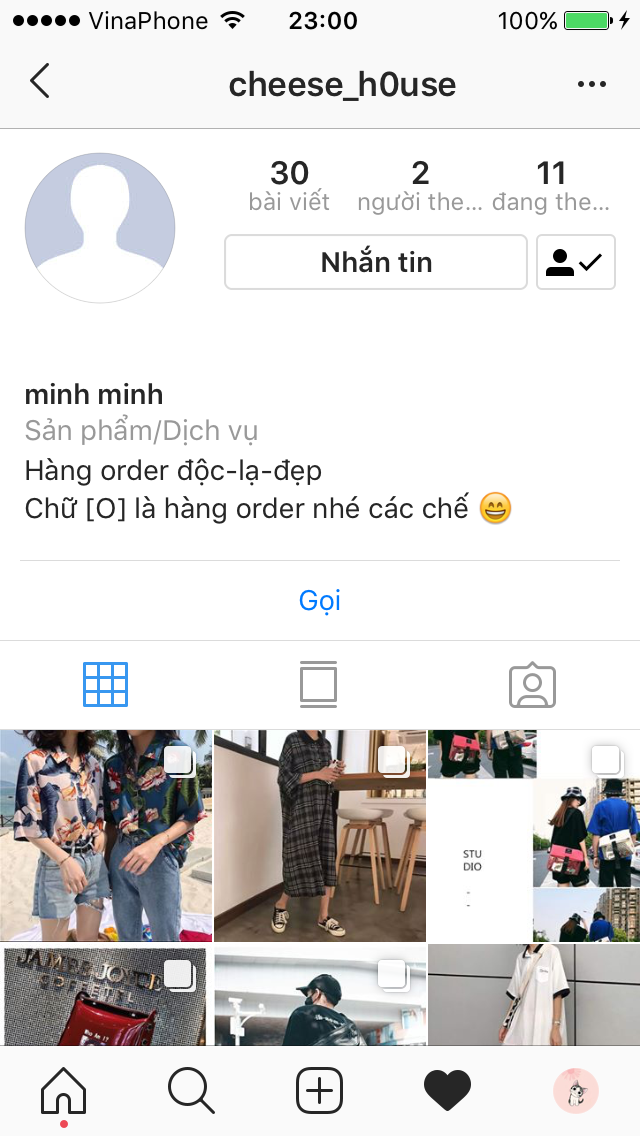The height and width of the screenshot is (1136, 640).
Task: Open the activity heart tab
Action: tap(447, 1090)
